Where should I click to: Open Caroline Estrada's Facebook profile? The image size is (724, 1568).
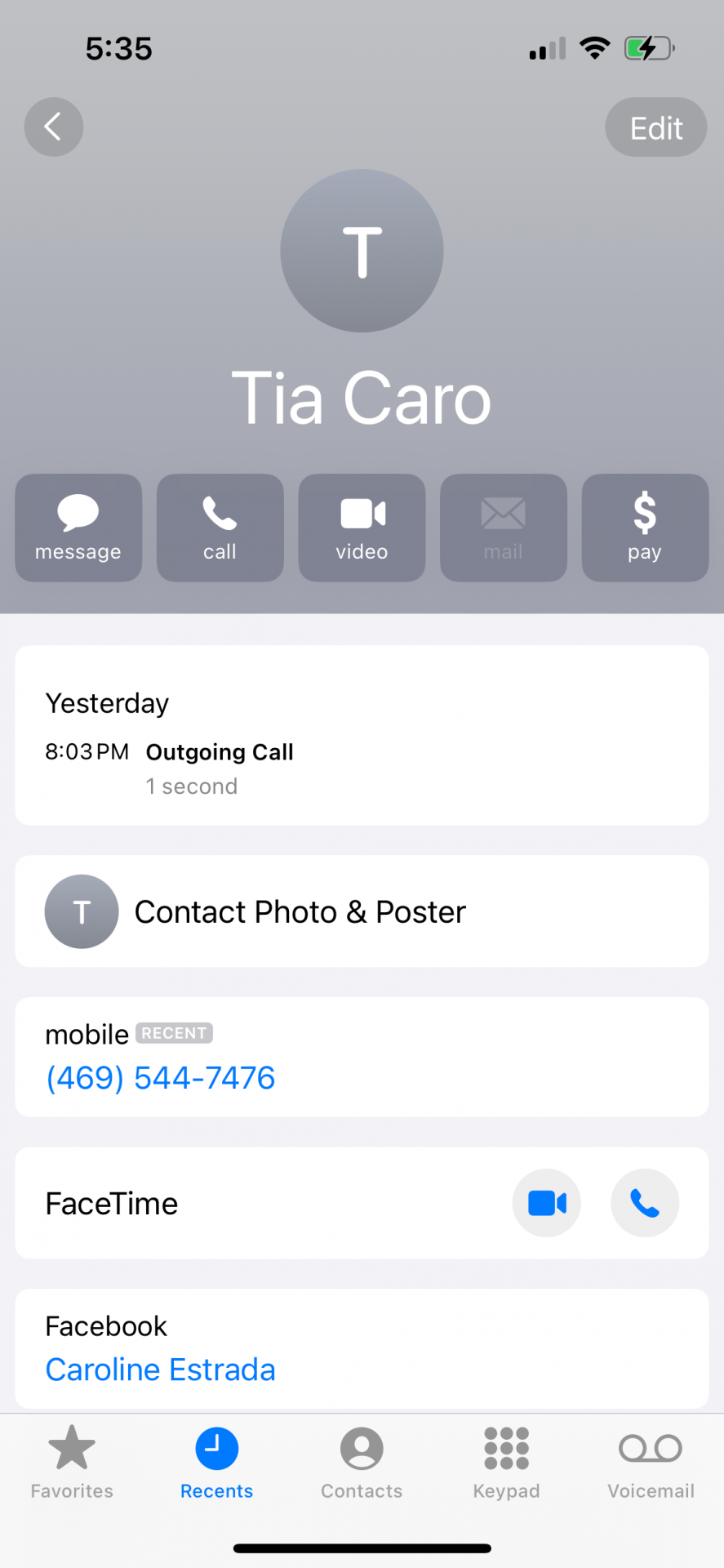coord(161,1370)
